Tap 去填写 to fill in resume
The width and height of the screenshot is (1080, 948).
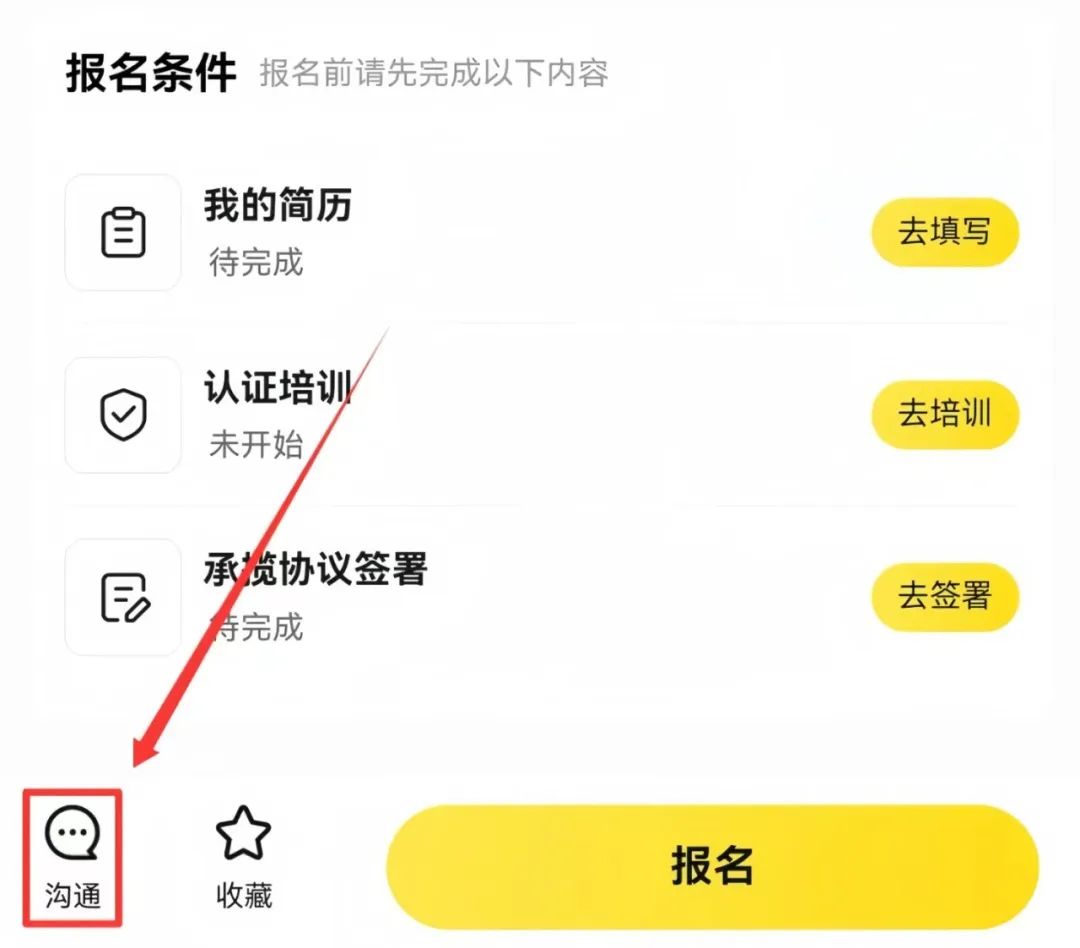click(x=944, y=232)
